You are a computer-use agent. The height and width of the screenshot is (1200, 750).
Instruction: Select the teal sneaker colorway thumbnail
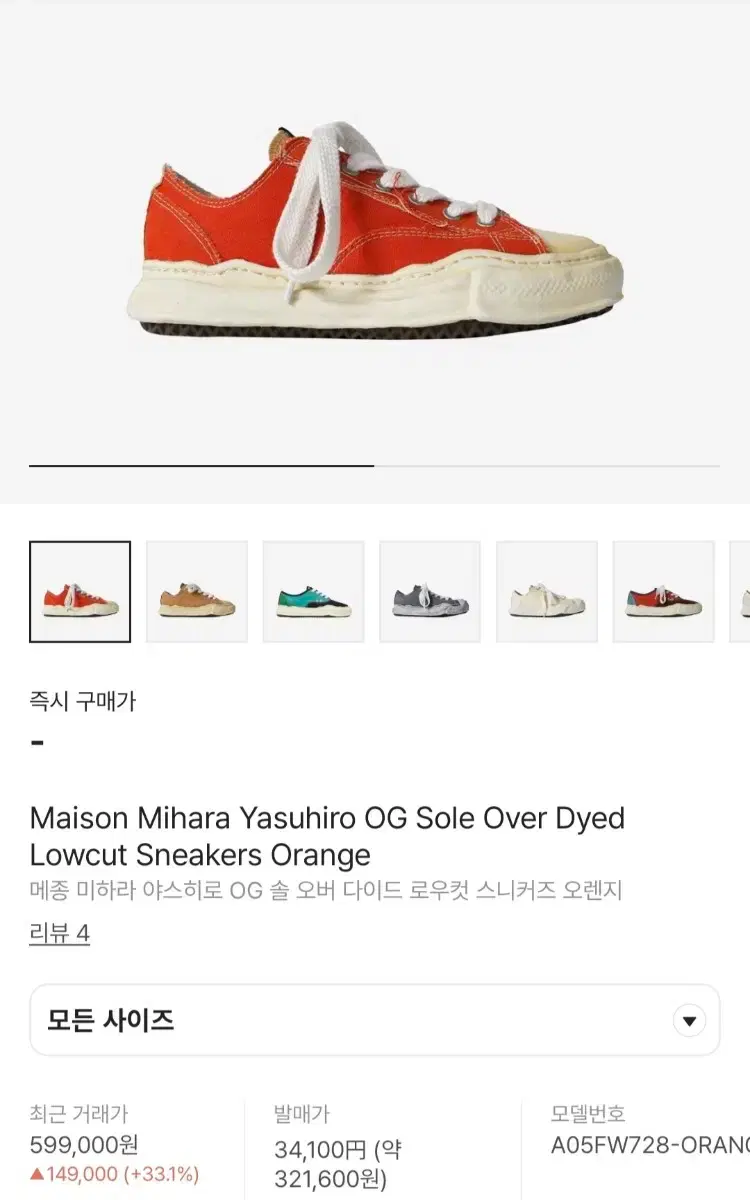[x=313, y=590]
